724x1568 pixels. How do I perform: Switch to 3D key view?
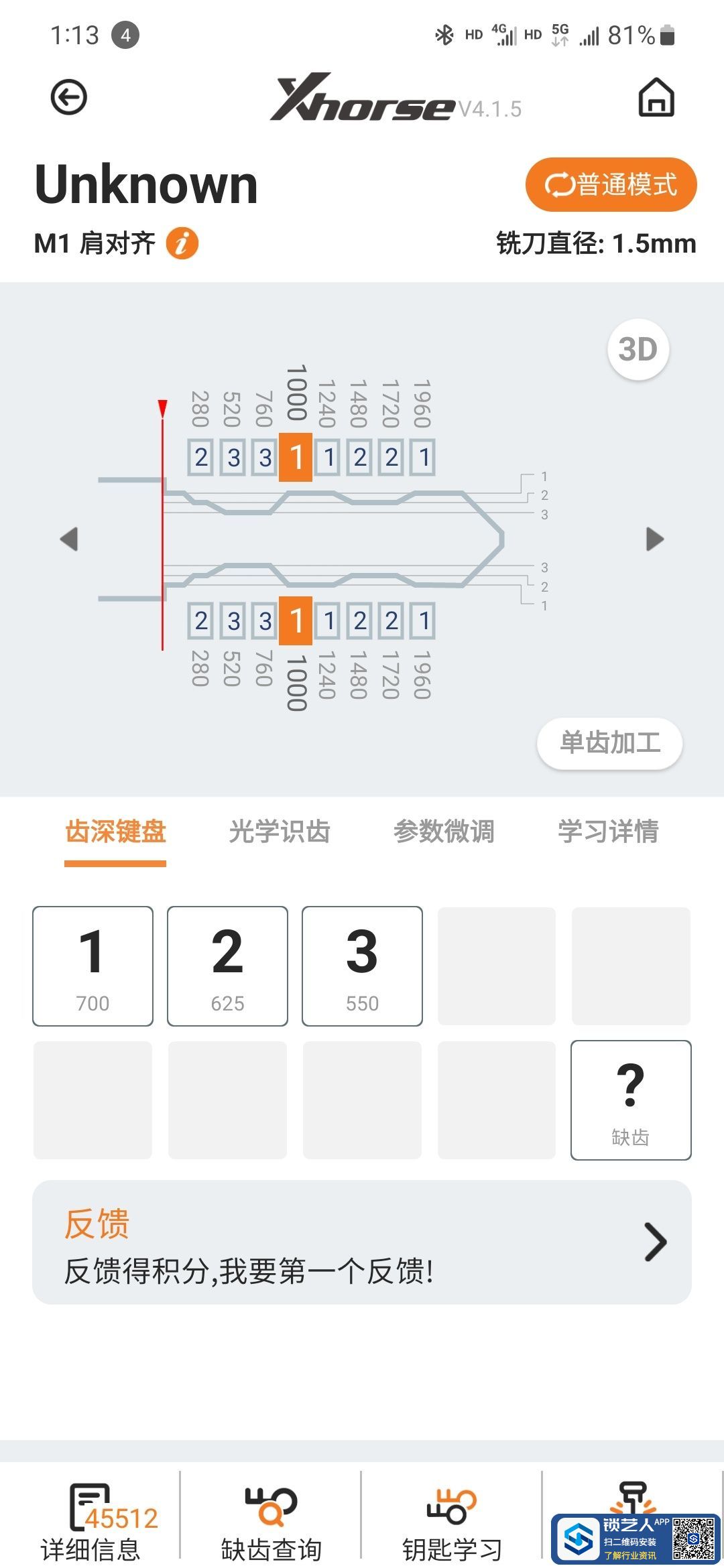click(638, 349)
